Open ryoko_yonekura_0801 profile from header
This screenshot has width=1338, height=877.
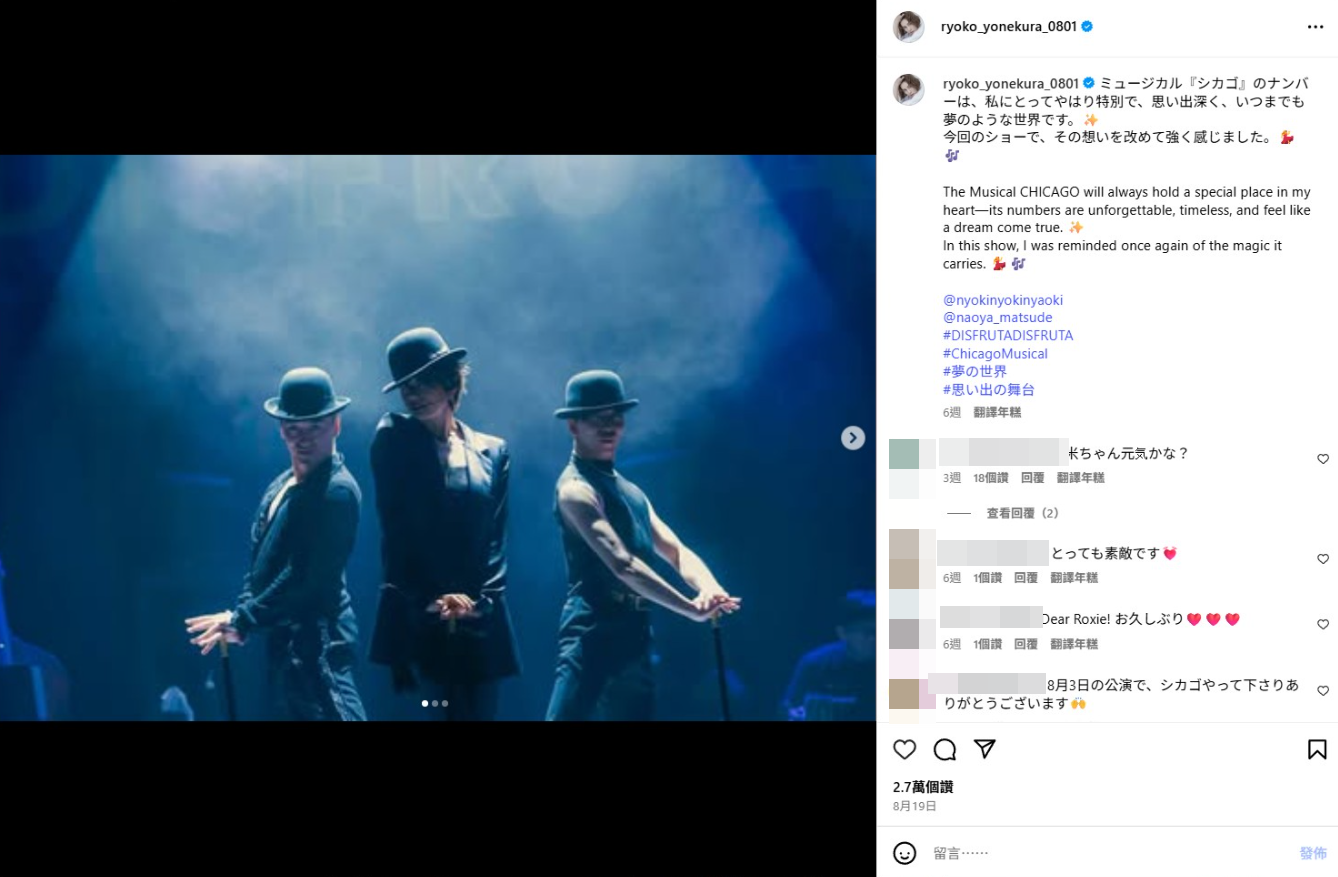1008,27
